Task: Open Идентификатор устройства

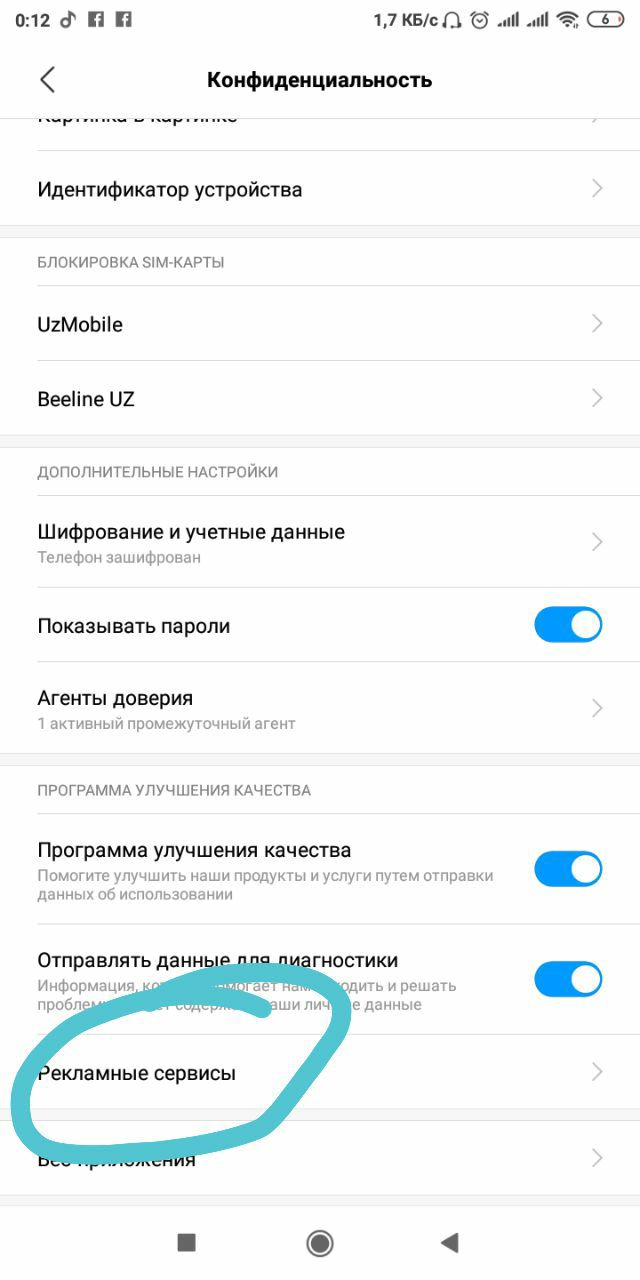Action: [320, 189]
